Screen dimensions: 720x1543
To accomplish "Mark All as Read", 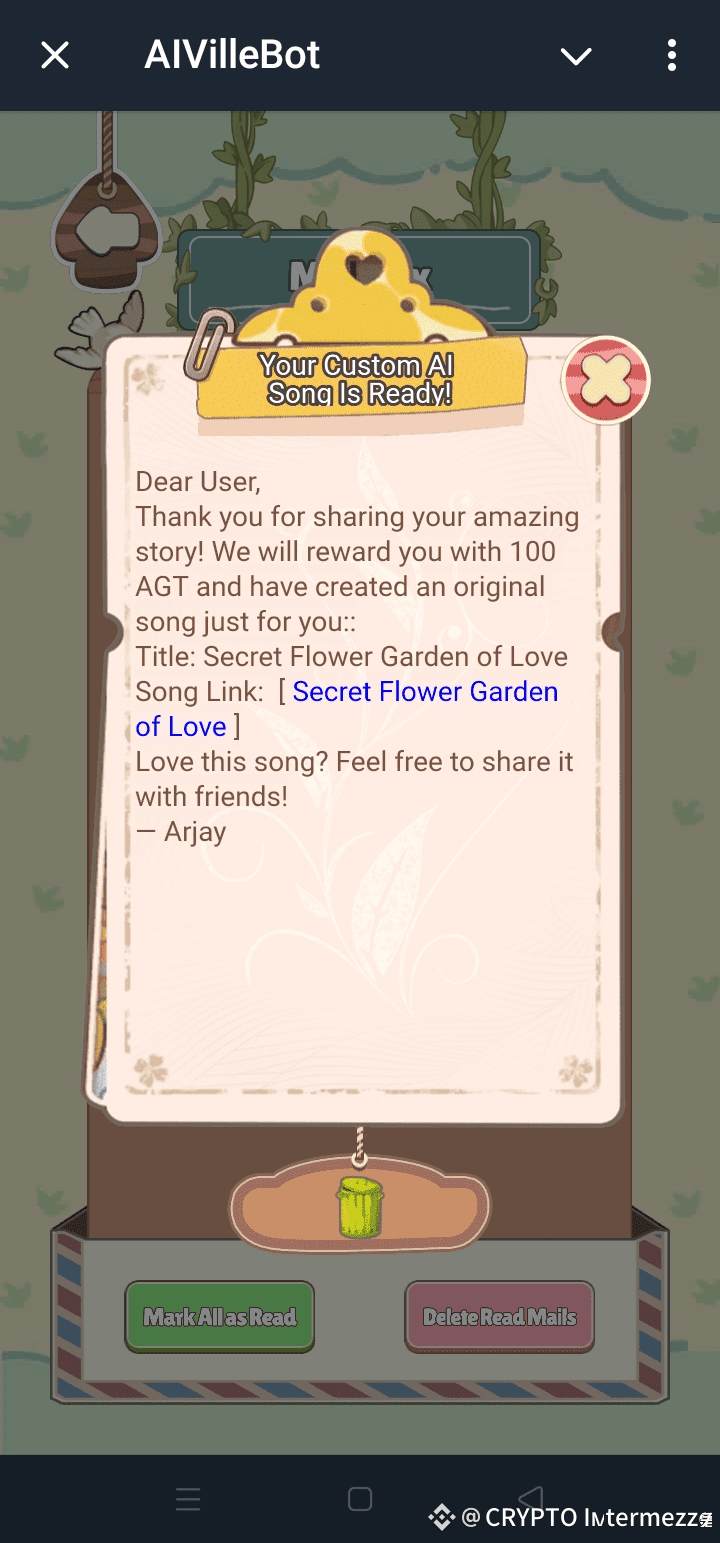I will (x=220, y=1317).
